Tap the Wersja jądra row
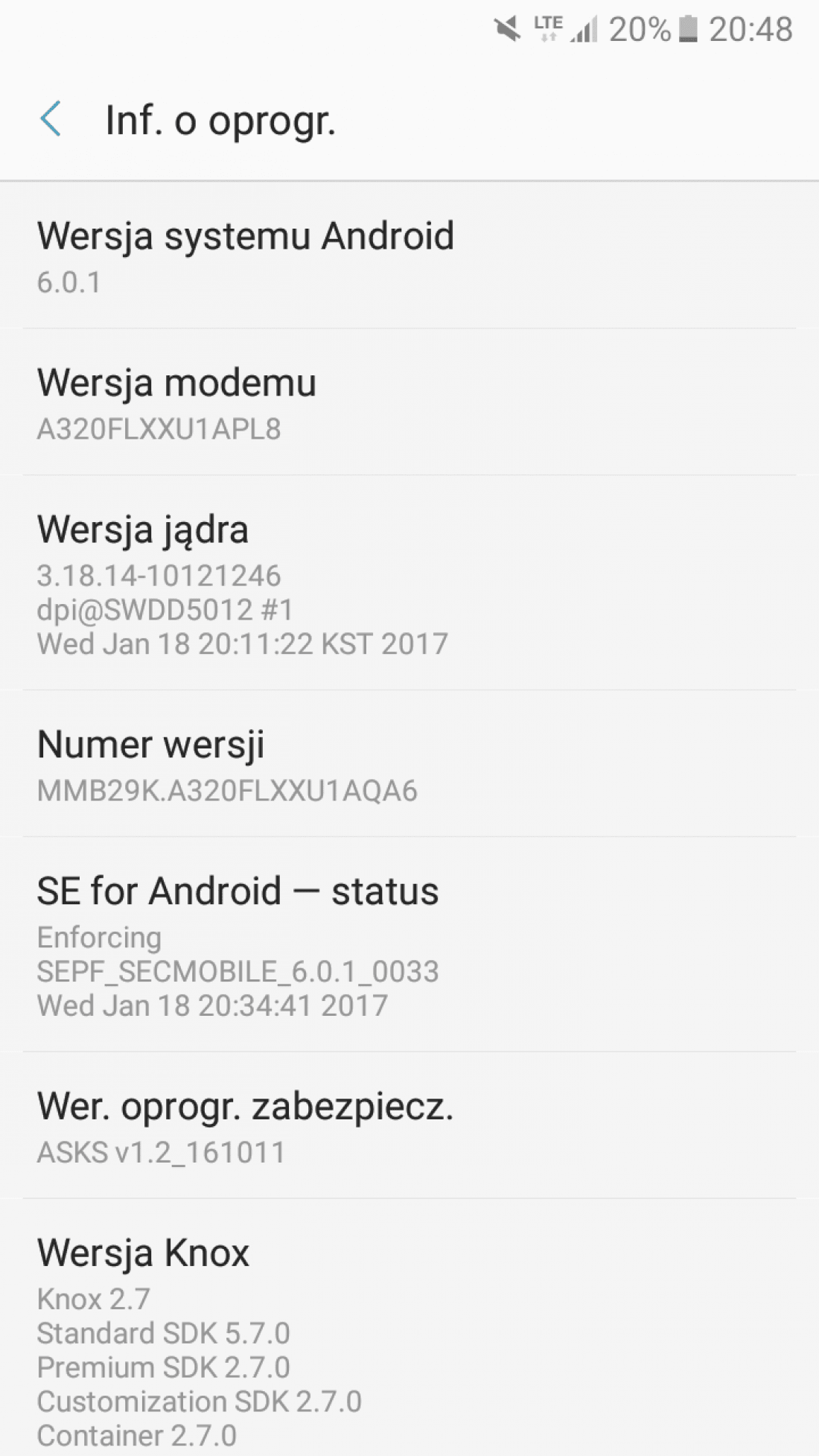Image resolution: width=819 pixels, height=1456 pixels. (409, 583)
